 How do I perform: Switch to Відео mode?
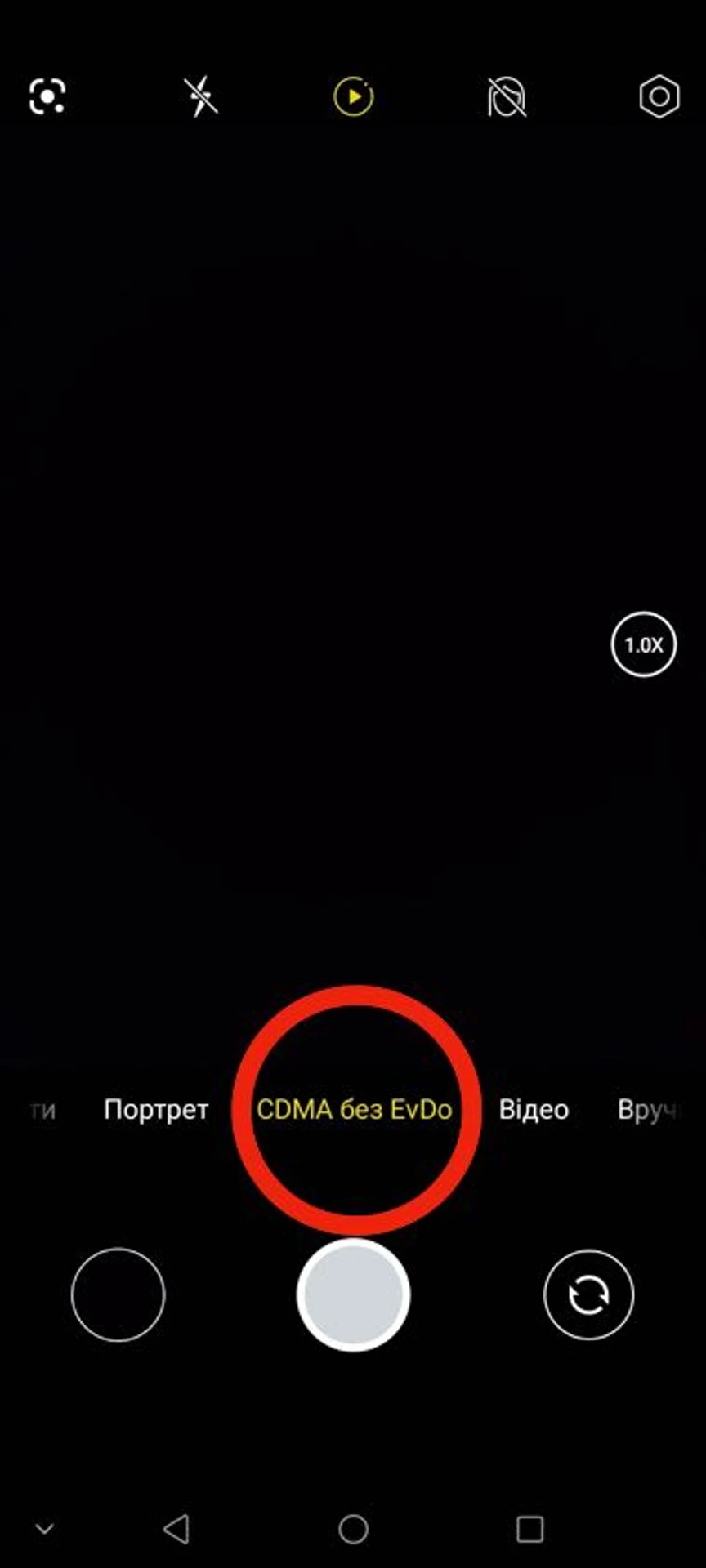(534, 1110)
